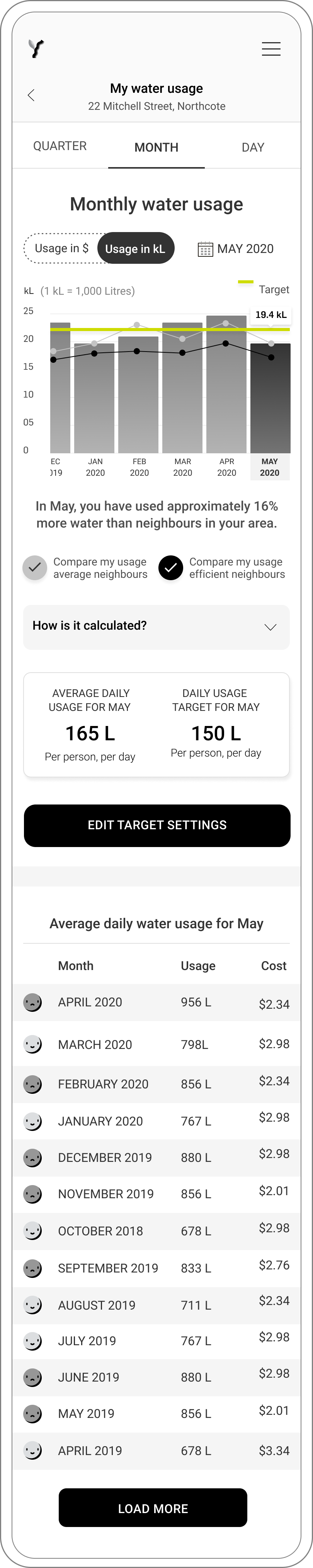
Task: Select the Month tab
Action: [156, 147]
